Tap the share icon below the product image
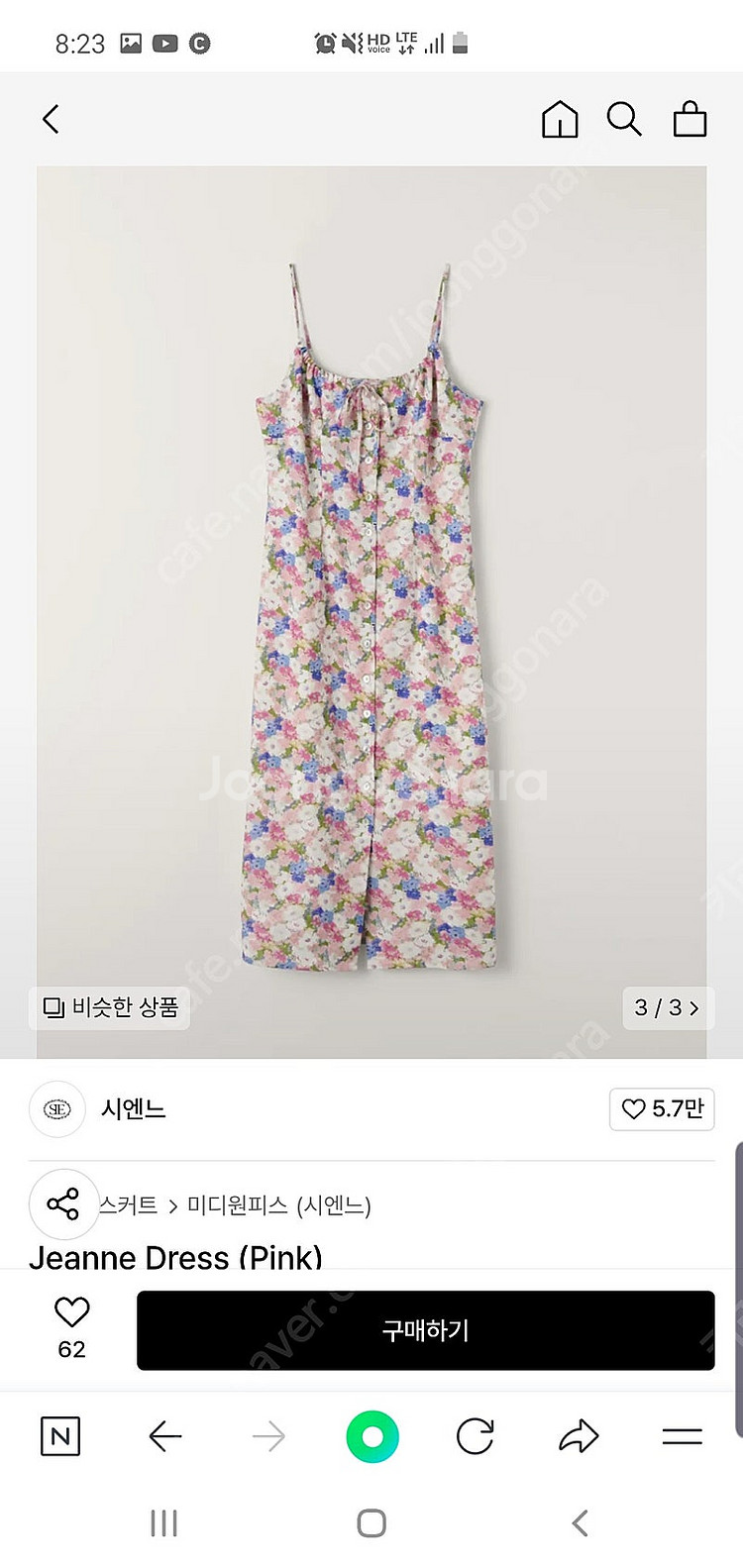Screen dimensions: 743x1568 point(63,1204)
